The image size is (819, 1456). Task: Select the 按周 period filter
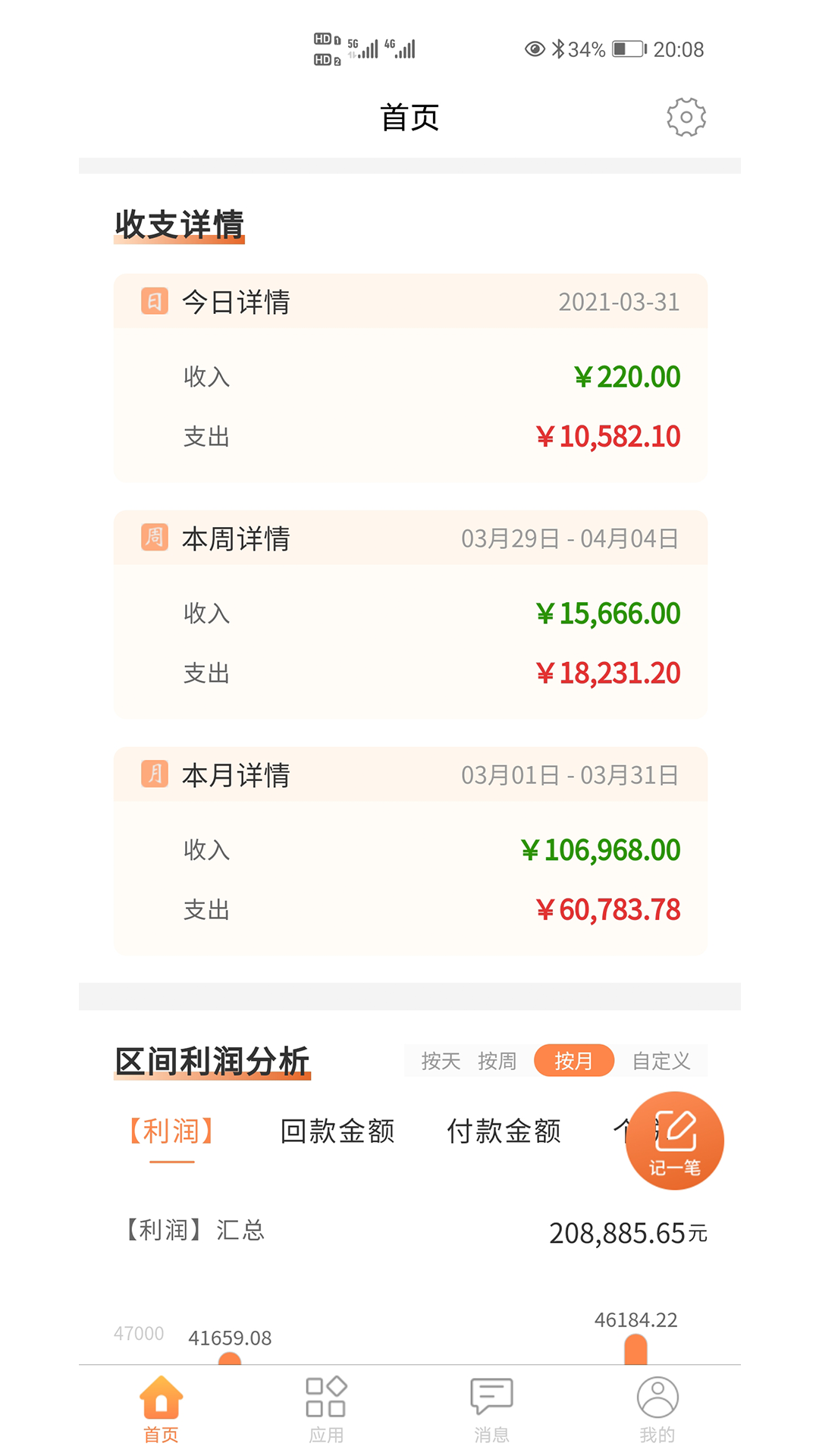click(498, 1061)
